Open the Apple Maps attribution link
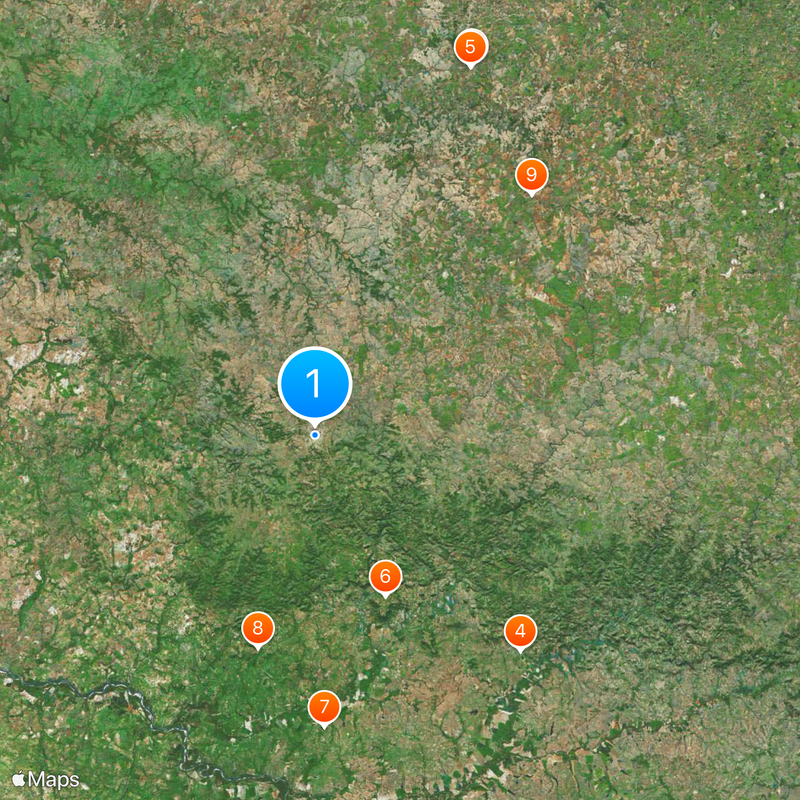Viewport: 800px width, 800px height. tap(46, 779)
